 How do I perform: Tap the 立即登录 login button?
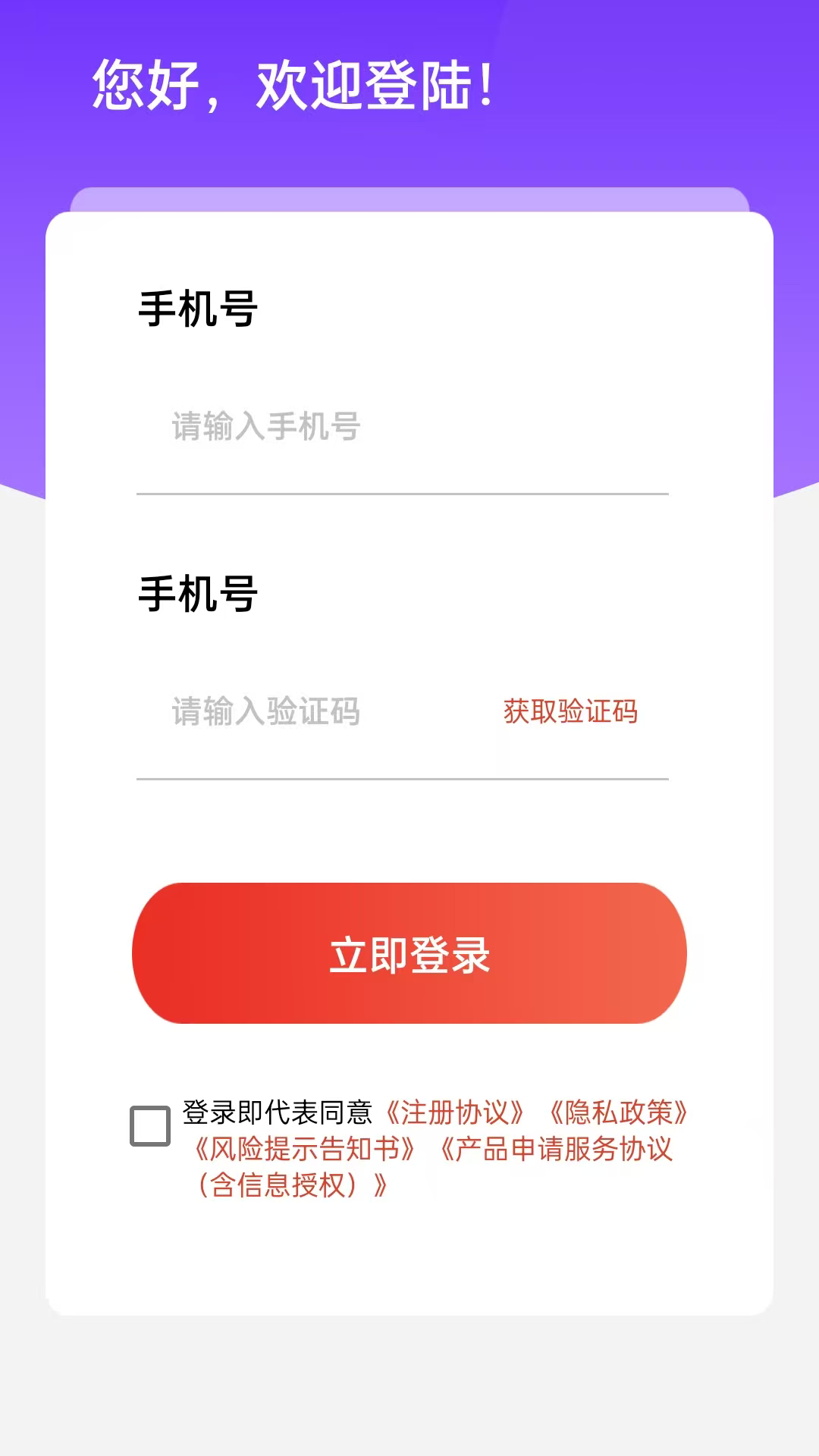pos(409,953)
